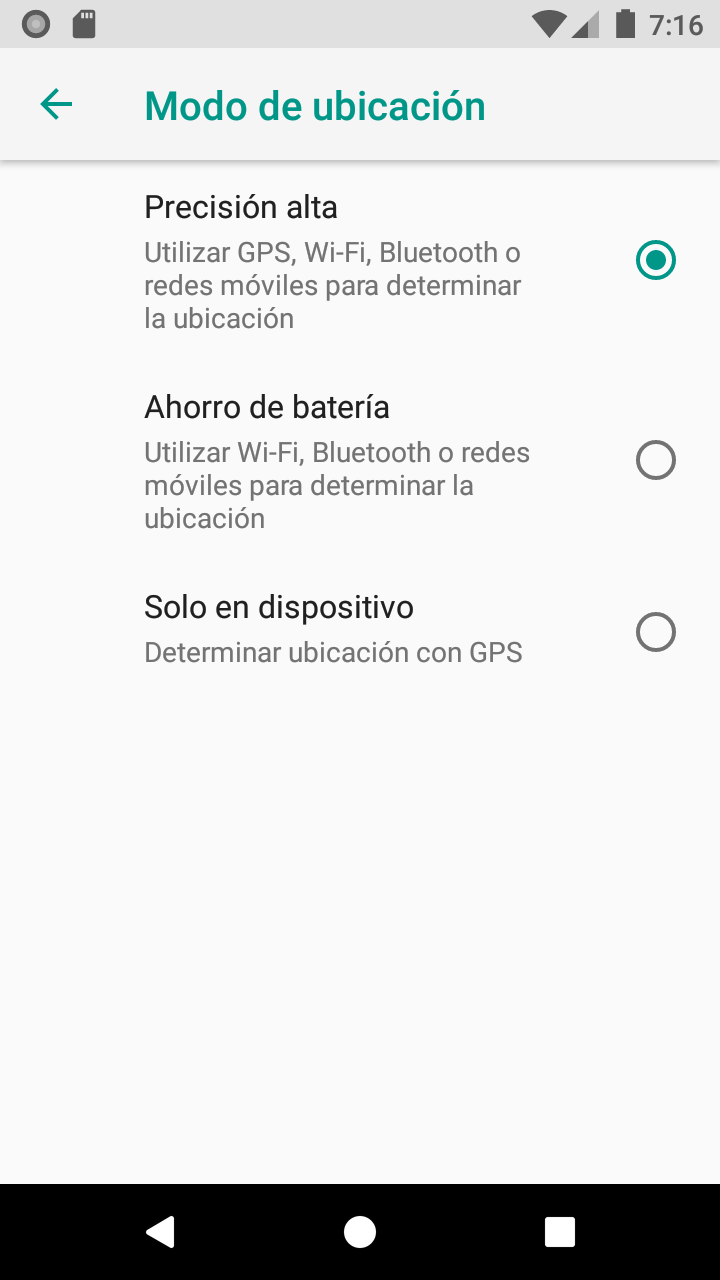This screenshot has width=720, height=1280.
Task: Tap the system home button
Action: click(360, 1232)
